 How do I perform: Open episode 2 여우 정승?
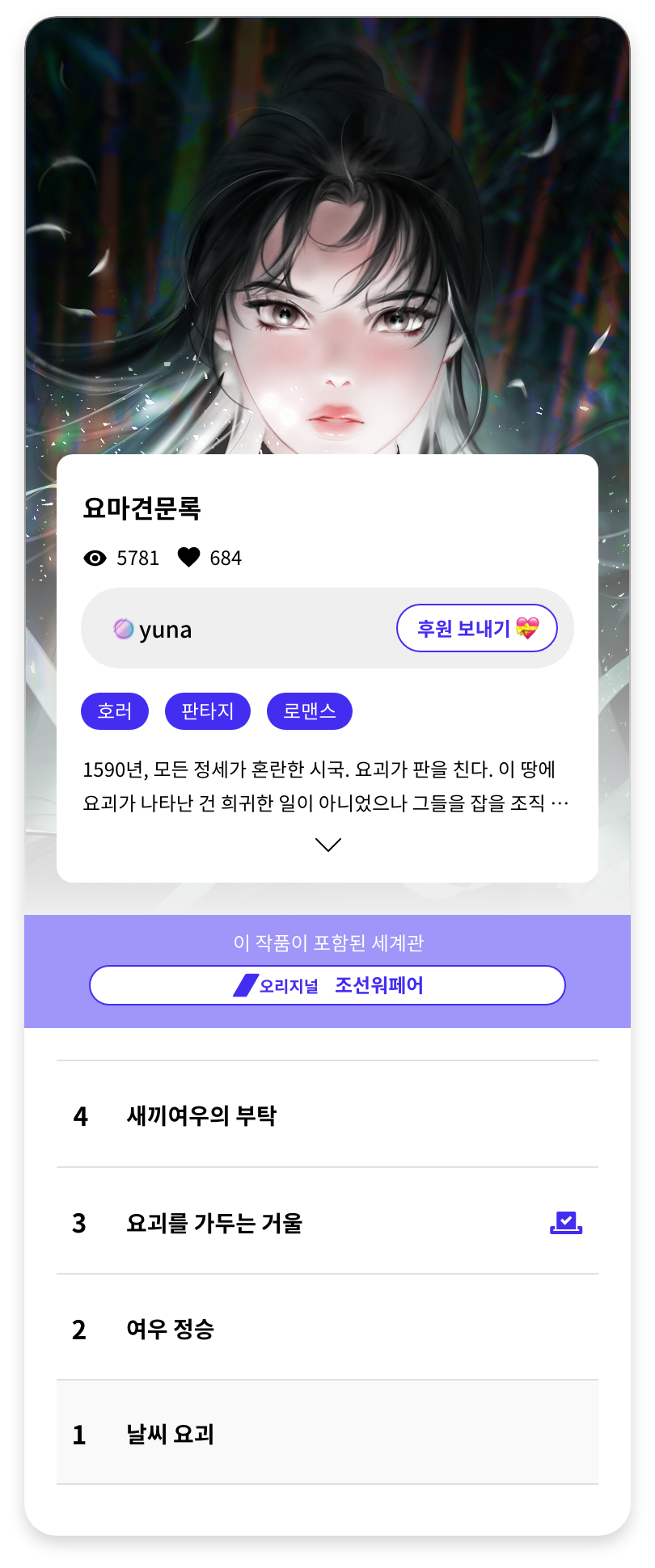pos(327,1329)
